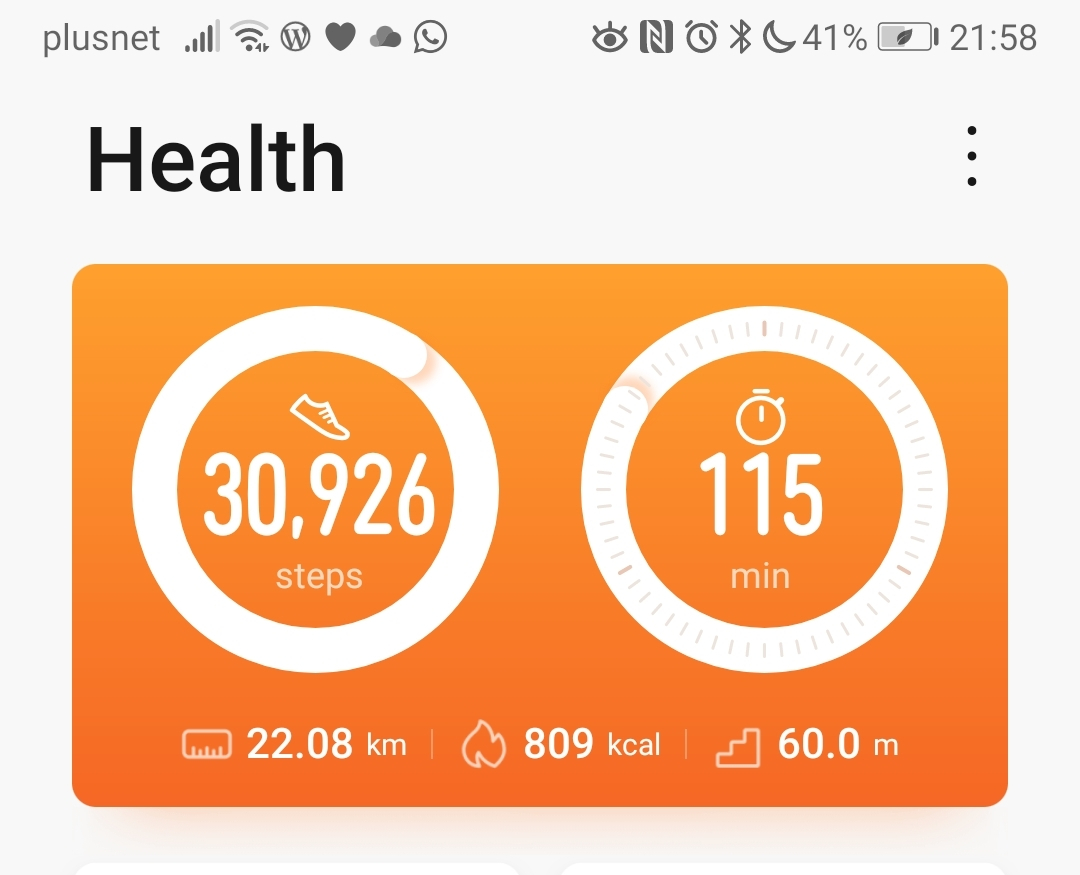Open the 115 min activity ring
The width and height of the screenshot is (1080, 875).
[762, 490]
